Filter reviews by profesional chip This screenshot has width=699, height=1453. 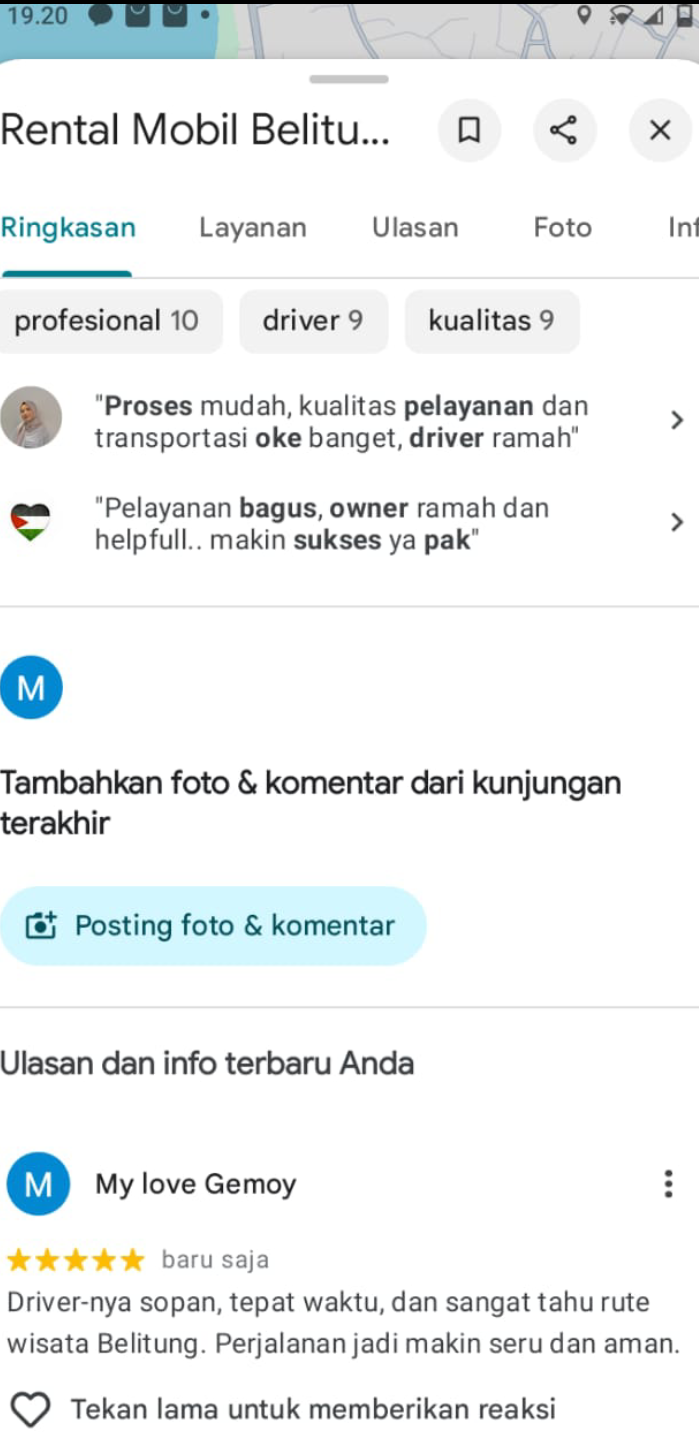(x=107, y=321)
